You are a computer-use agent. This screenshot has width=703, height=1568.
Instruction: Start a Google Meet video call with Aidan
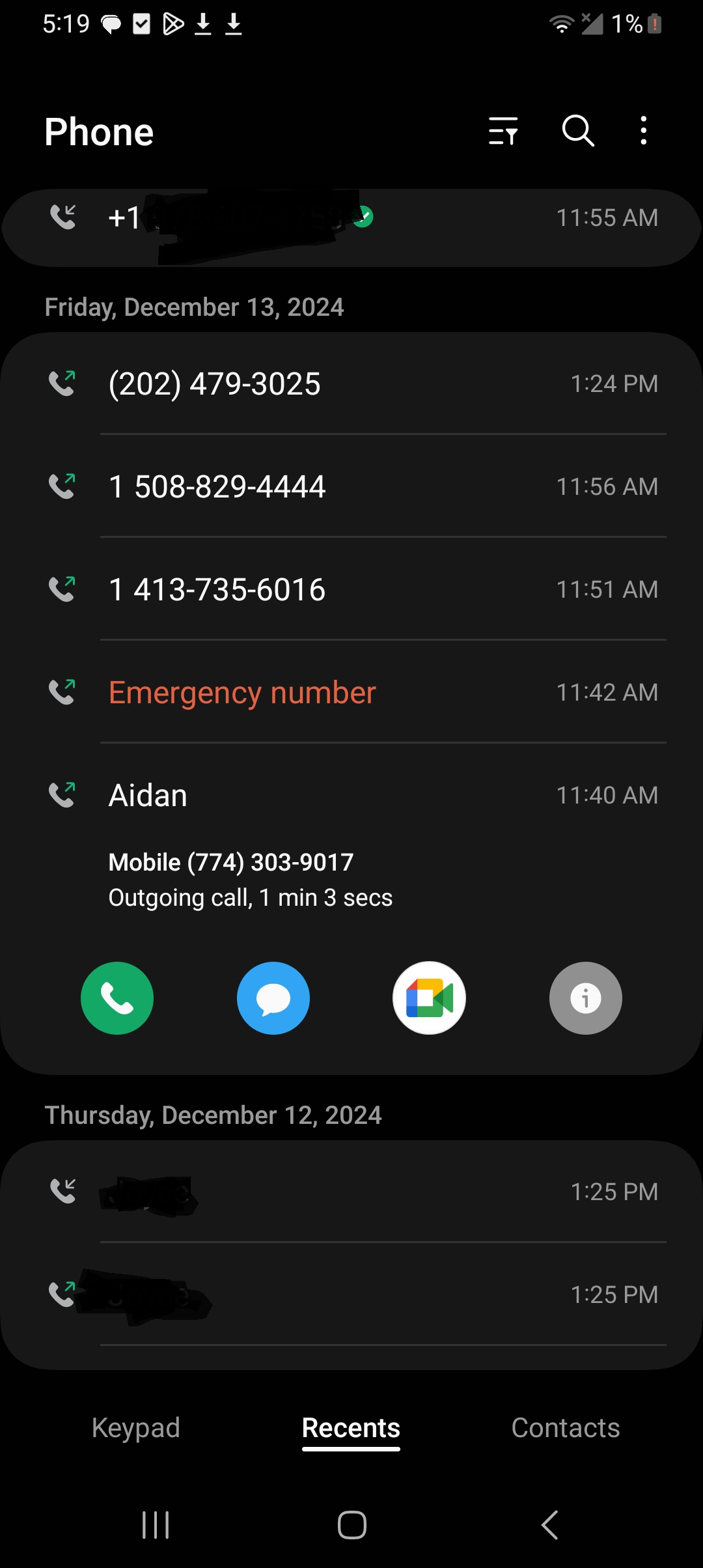point(430,998)
